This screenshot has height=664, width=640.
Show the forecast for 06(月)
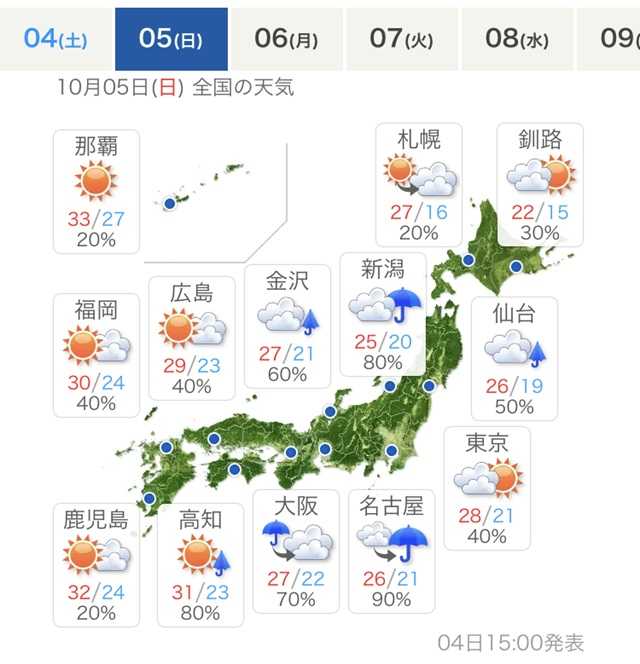point(286,39)
